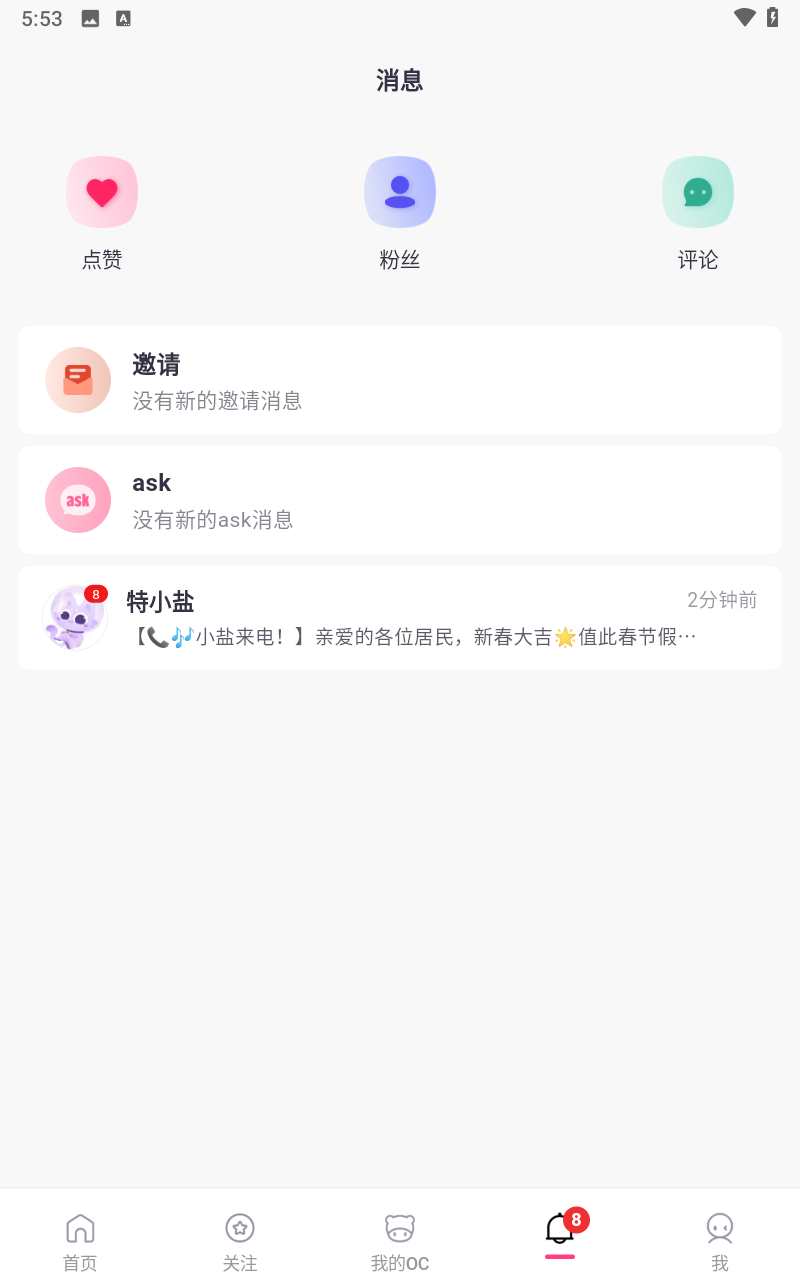Select the 首页 tab label

pyautogui.click(x=80, y=1262)
